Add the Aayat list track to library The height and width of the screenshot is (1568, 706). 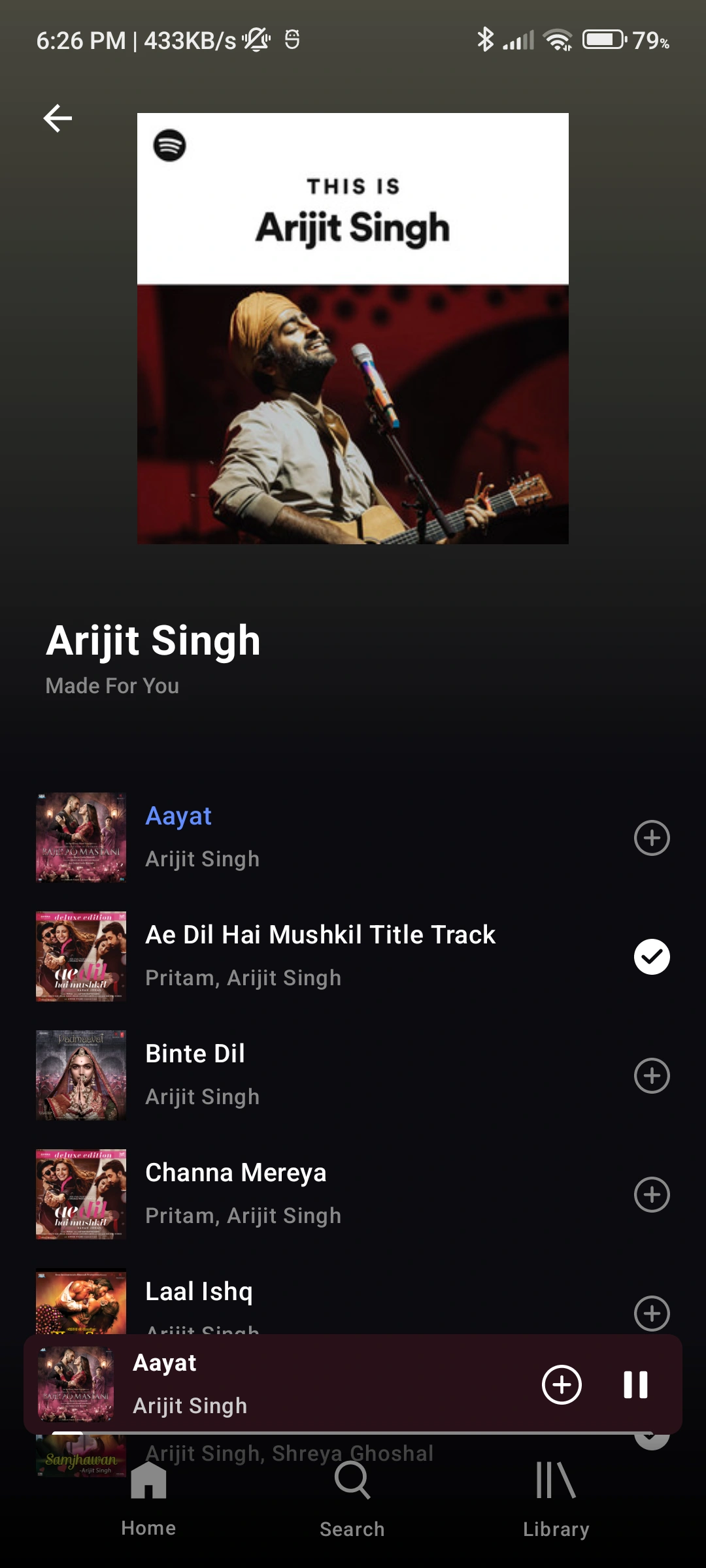pos(652,838)
